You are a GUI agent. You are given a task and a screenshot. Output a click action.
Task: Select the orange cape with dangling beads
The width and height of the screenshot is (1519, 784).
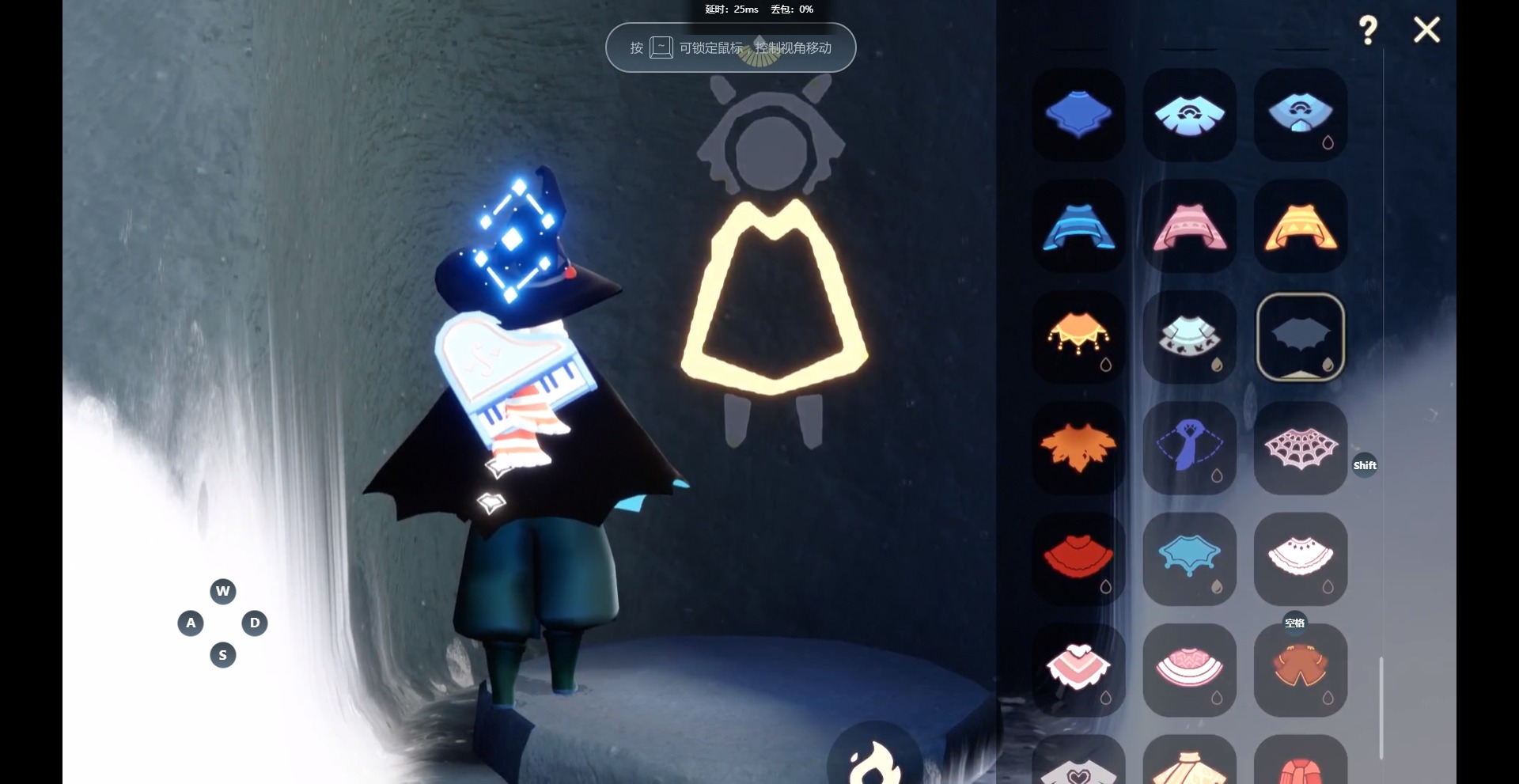1078,337
